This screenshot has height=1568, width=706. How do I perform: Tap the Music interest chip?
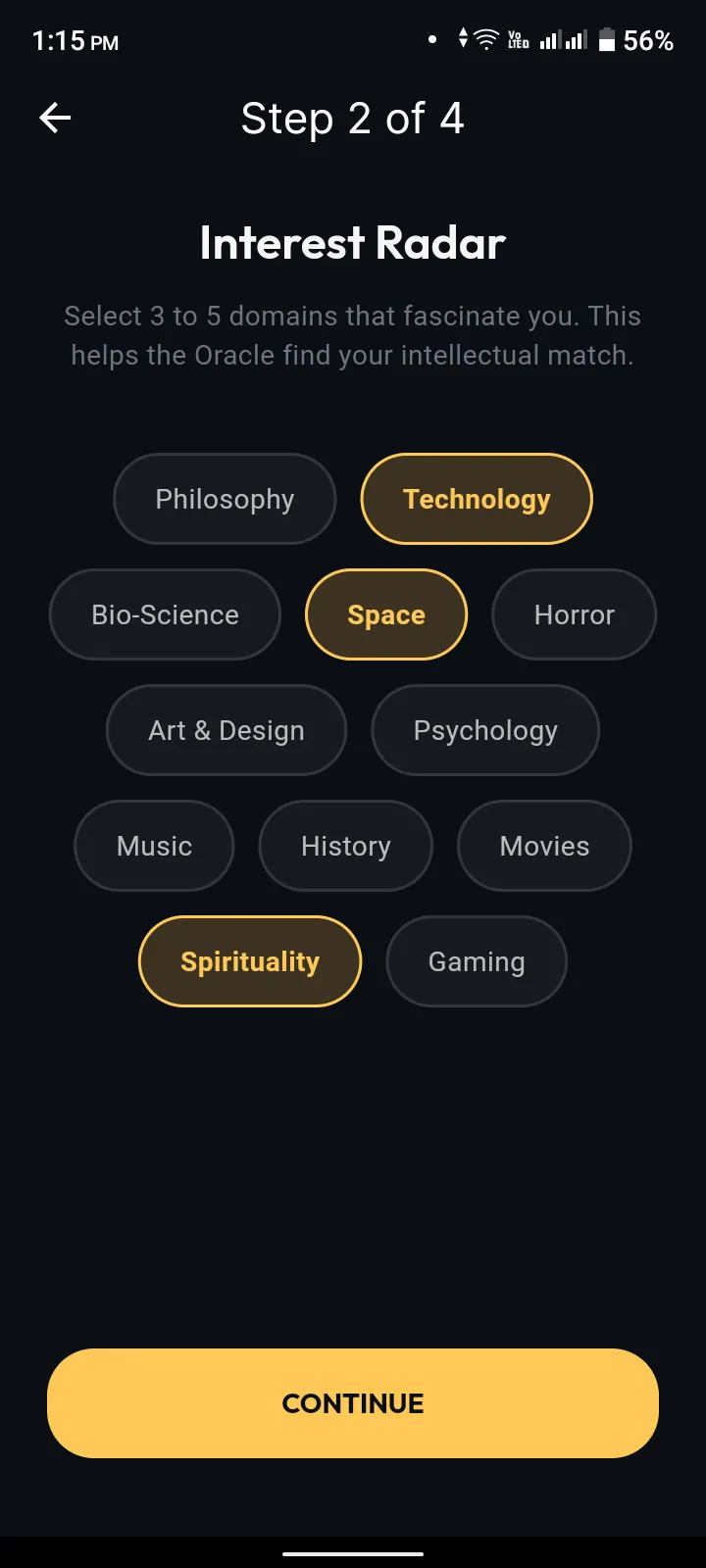pos(153,846)
